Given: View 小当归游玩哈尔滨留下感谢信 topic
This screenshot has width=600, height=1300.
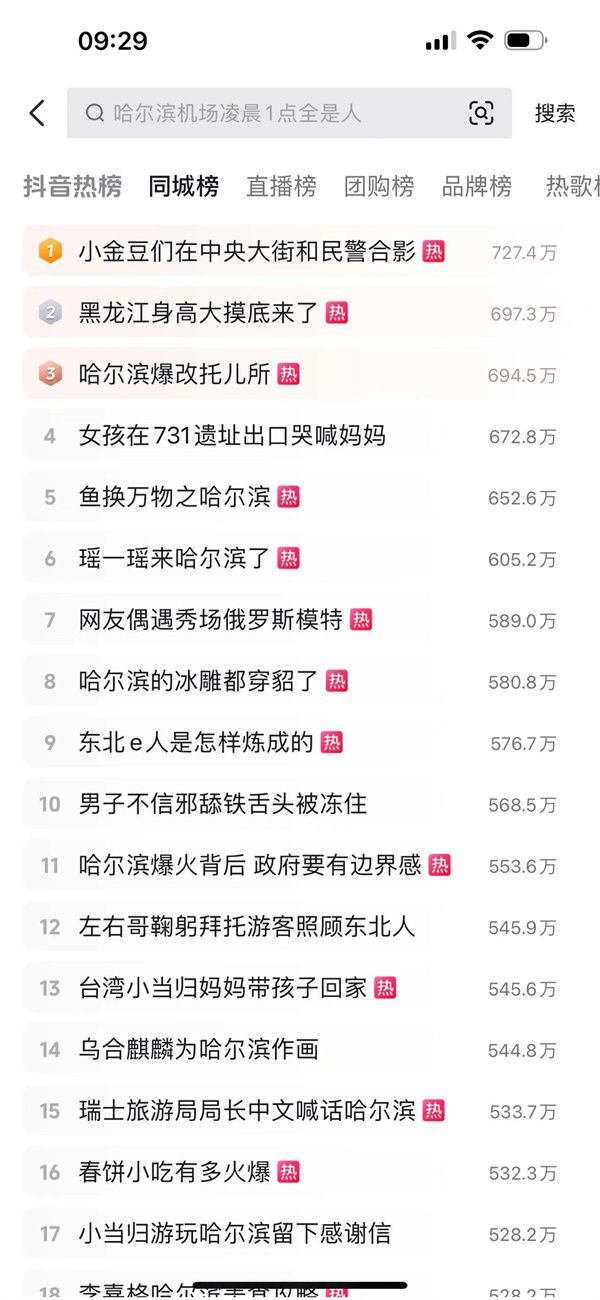Looking at the screenshot, I should 292,1234.
